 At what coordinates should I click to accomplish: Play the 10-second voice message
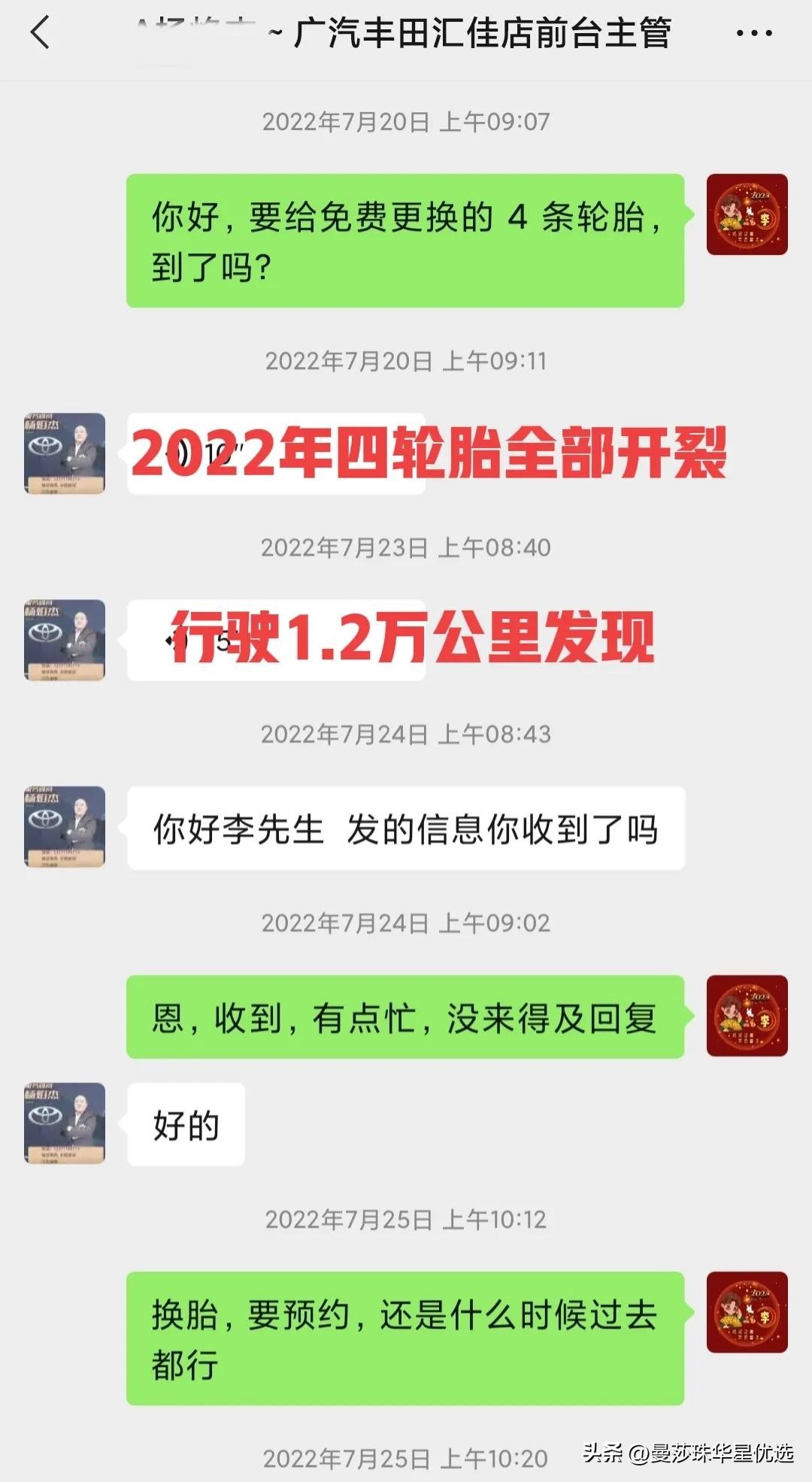(275, 454)
